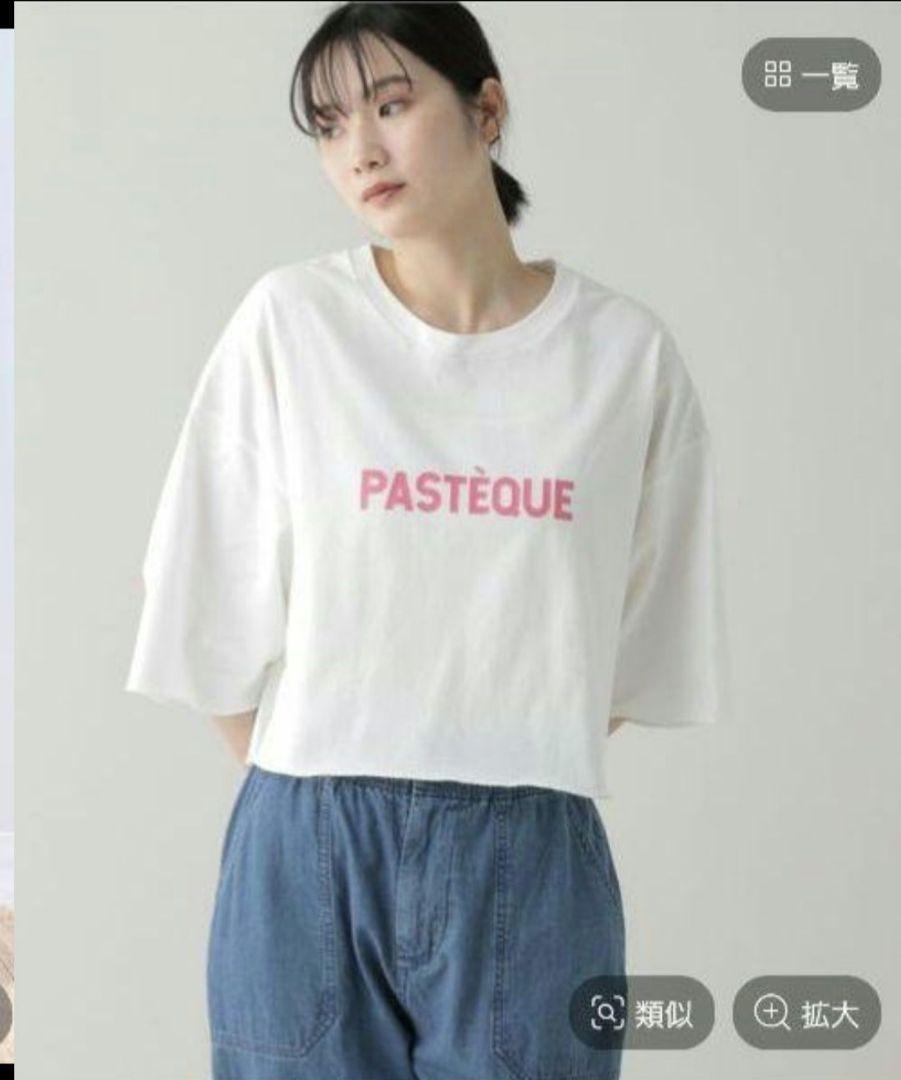
Task: Enlarge the product photo with 拡大
Action: 807,1013
